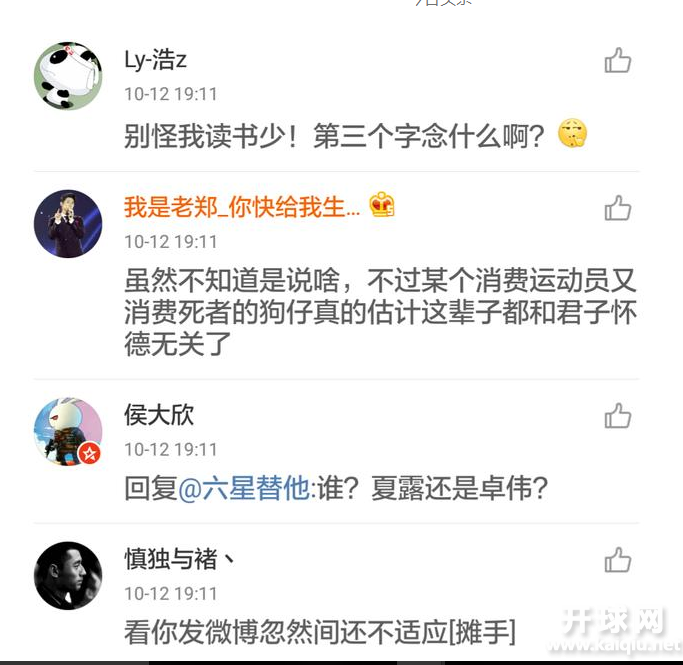Like 侯大欣's reply comment

(618, 415)
